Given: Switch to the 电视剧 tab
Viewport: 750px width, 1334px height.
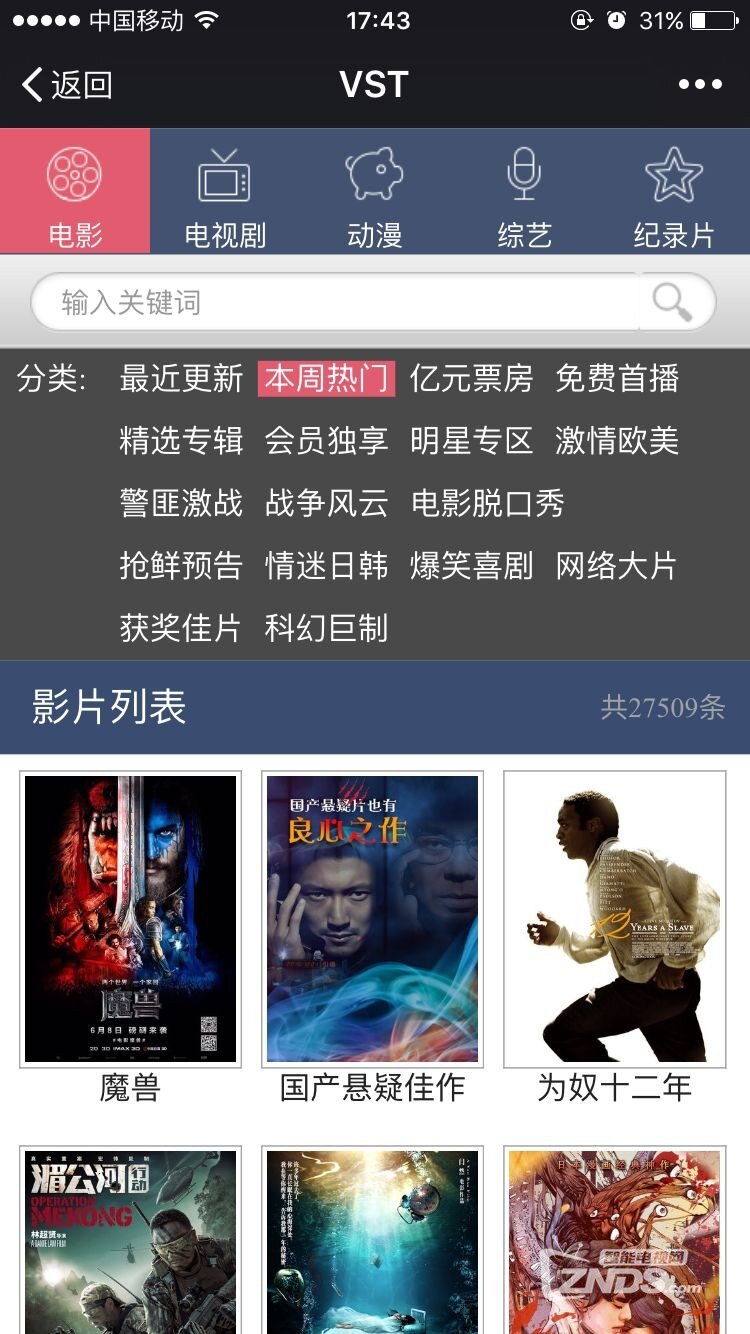Looking at the screenshot, I should coord(225,192).
